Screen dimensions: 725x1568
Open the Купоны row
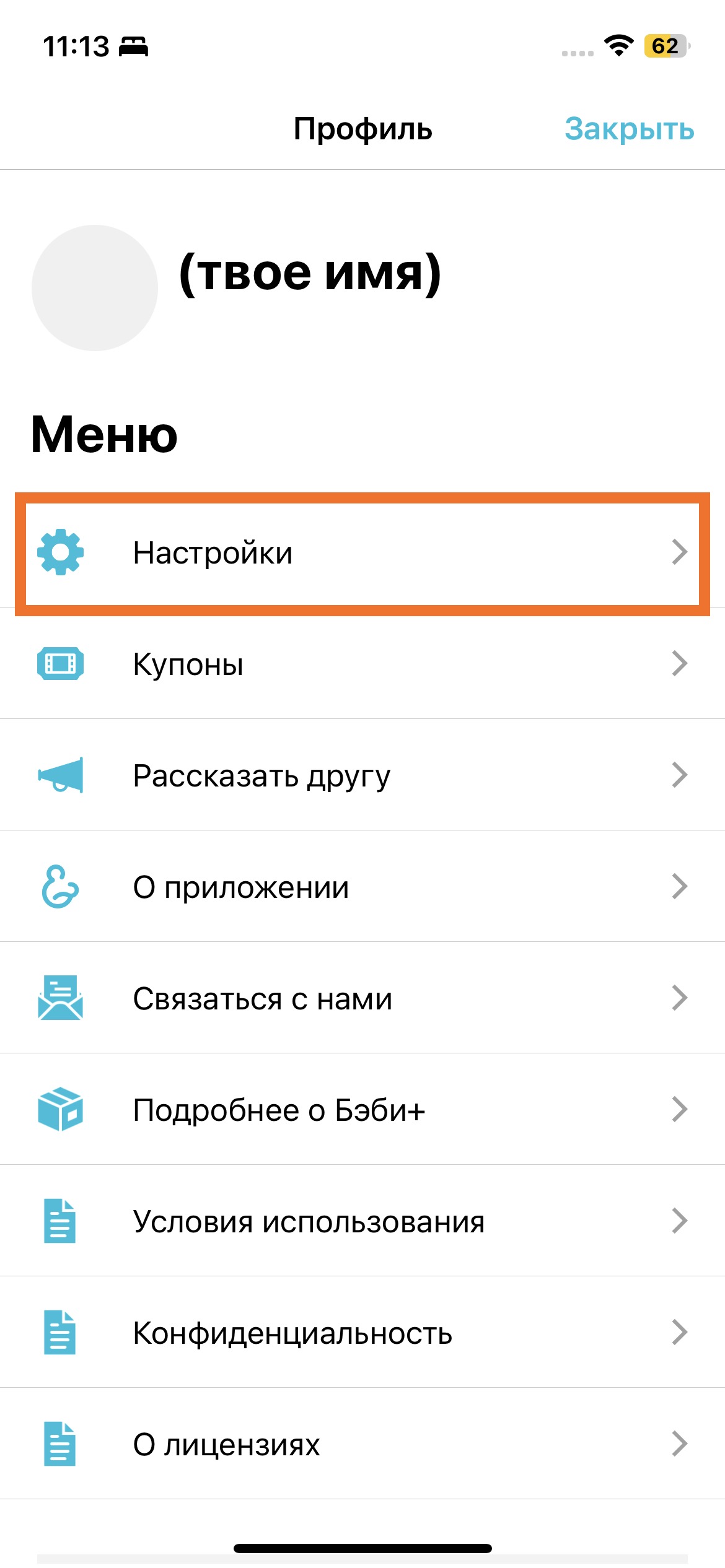[x=362, y=664]
